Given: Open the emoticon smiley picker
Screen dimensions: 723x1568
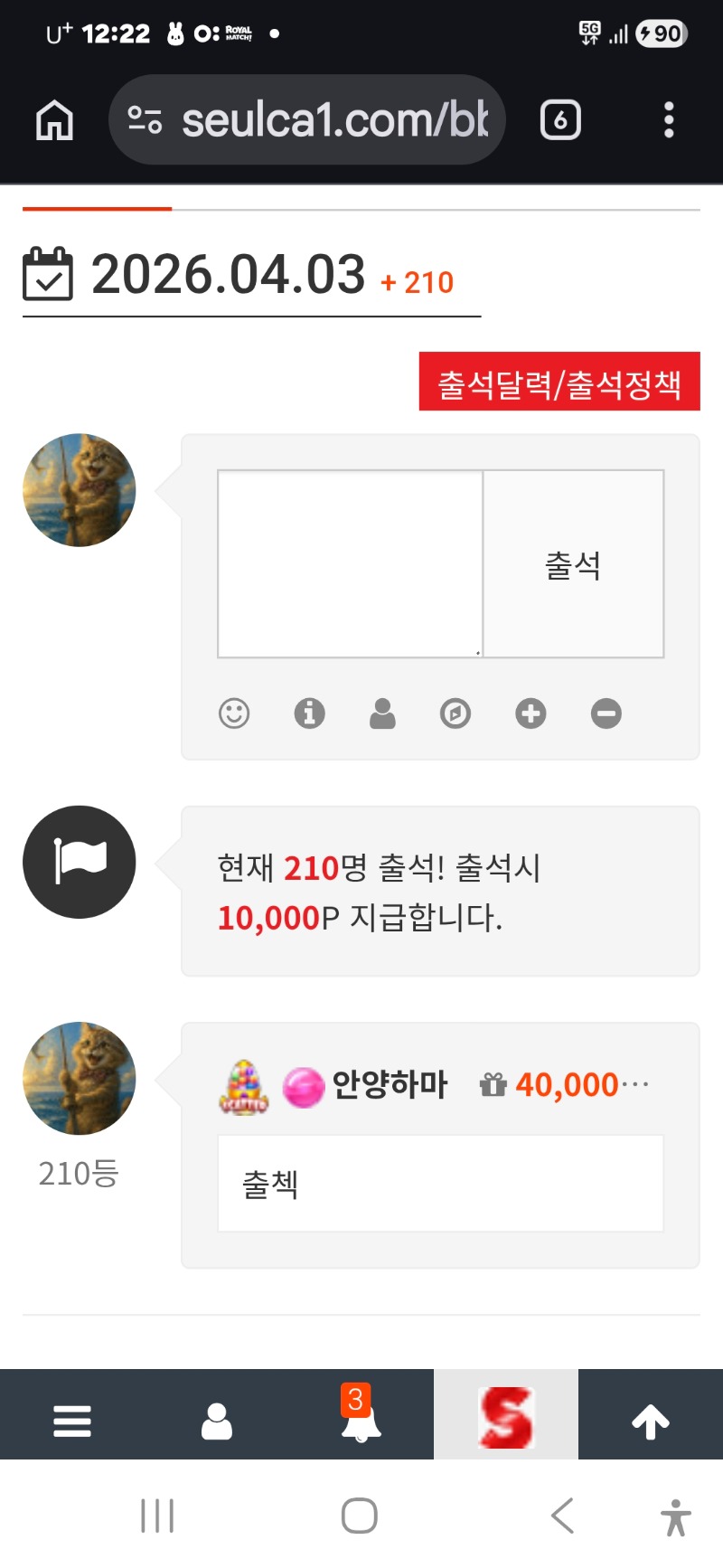Looking at the screenshot, I should (x=234, y=713).
